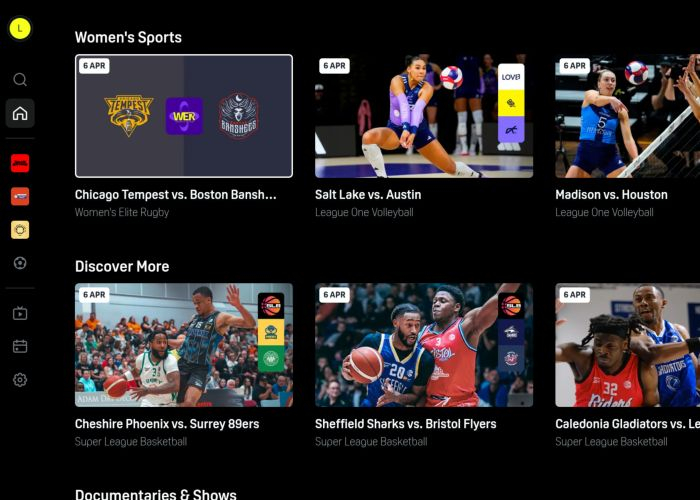Open the Caledonia Gladiators basketball game
The image size is (700, 500).
pyautogui.click(x=627, y=345)
